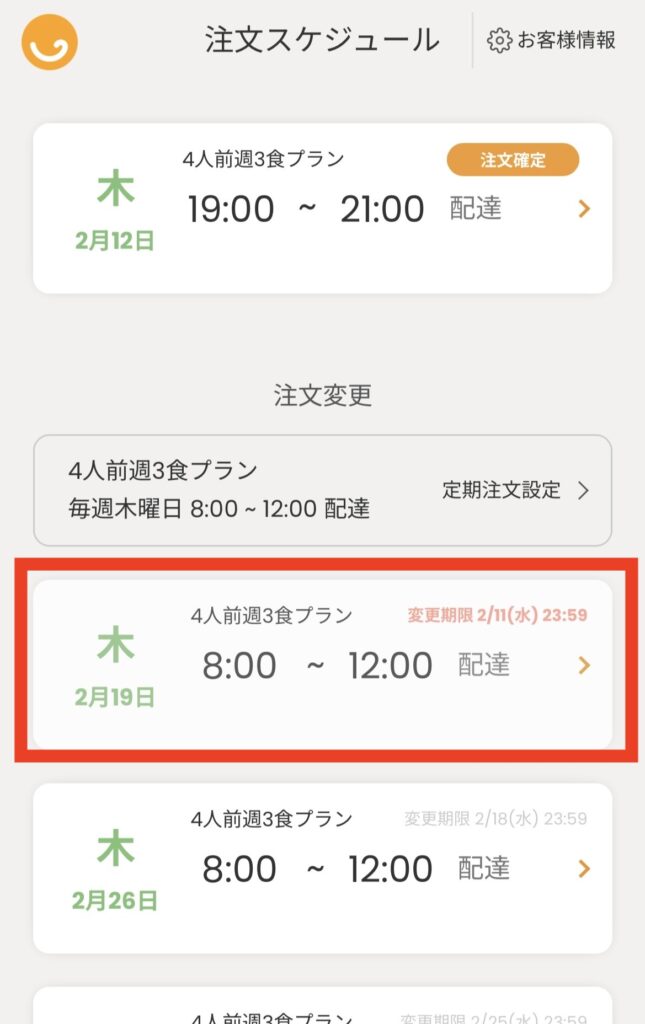Tap the orange smile logo home icon

coord(49,42)
